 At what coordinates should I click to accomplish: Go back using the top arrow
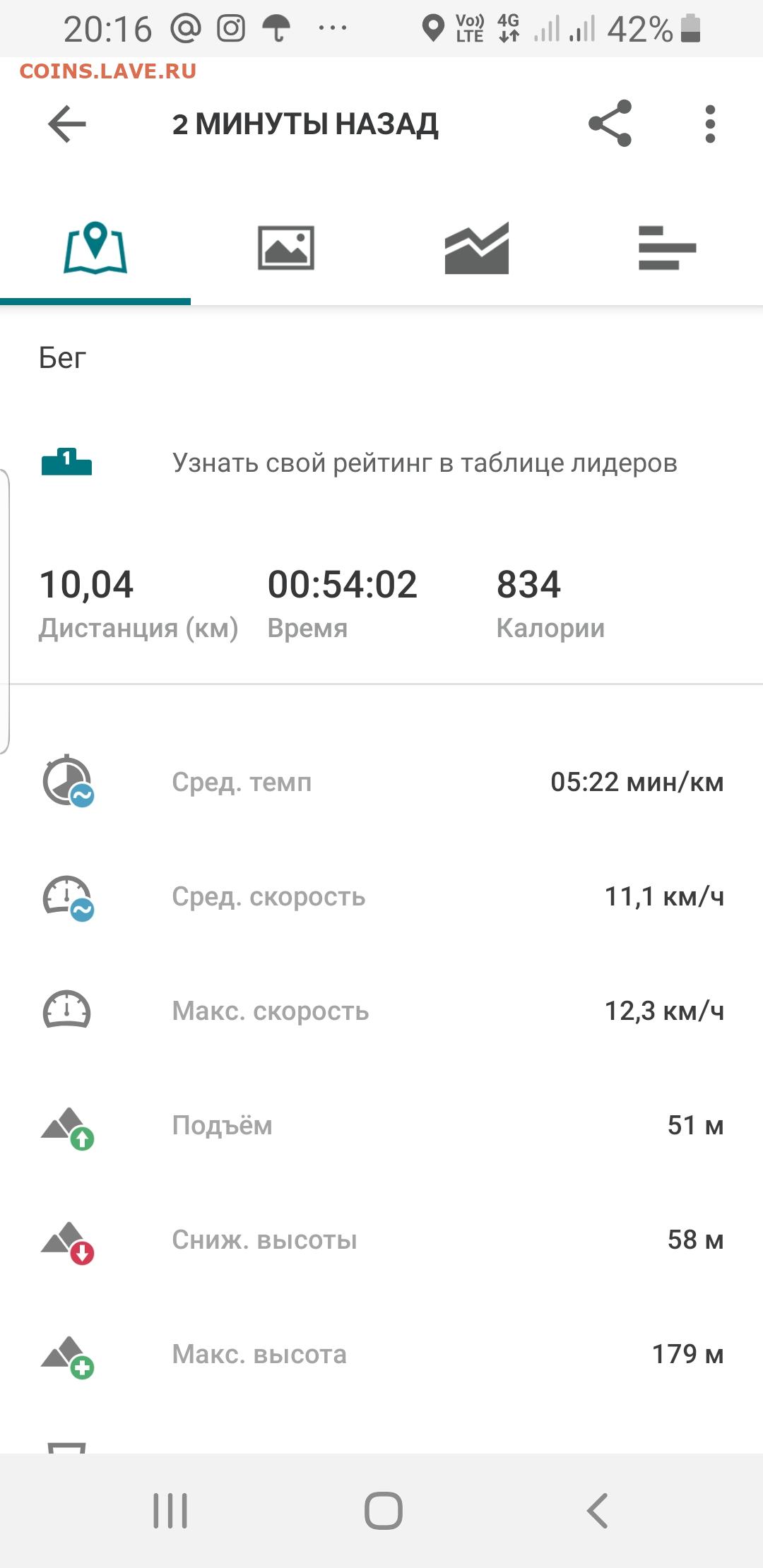pyautogui.click(x=67, y=124)
